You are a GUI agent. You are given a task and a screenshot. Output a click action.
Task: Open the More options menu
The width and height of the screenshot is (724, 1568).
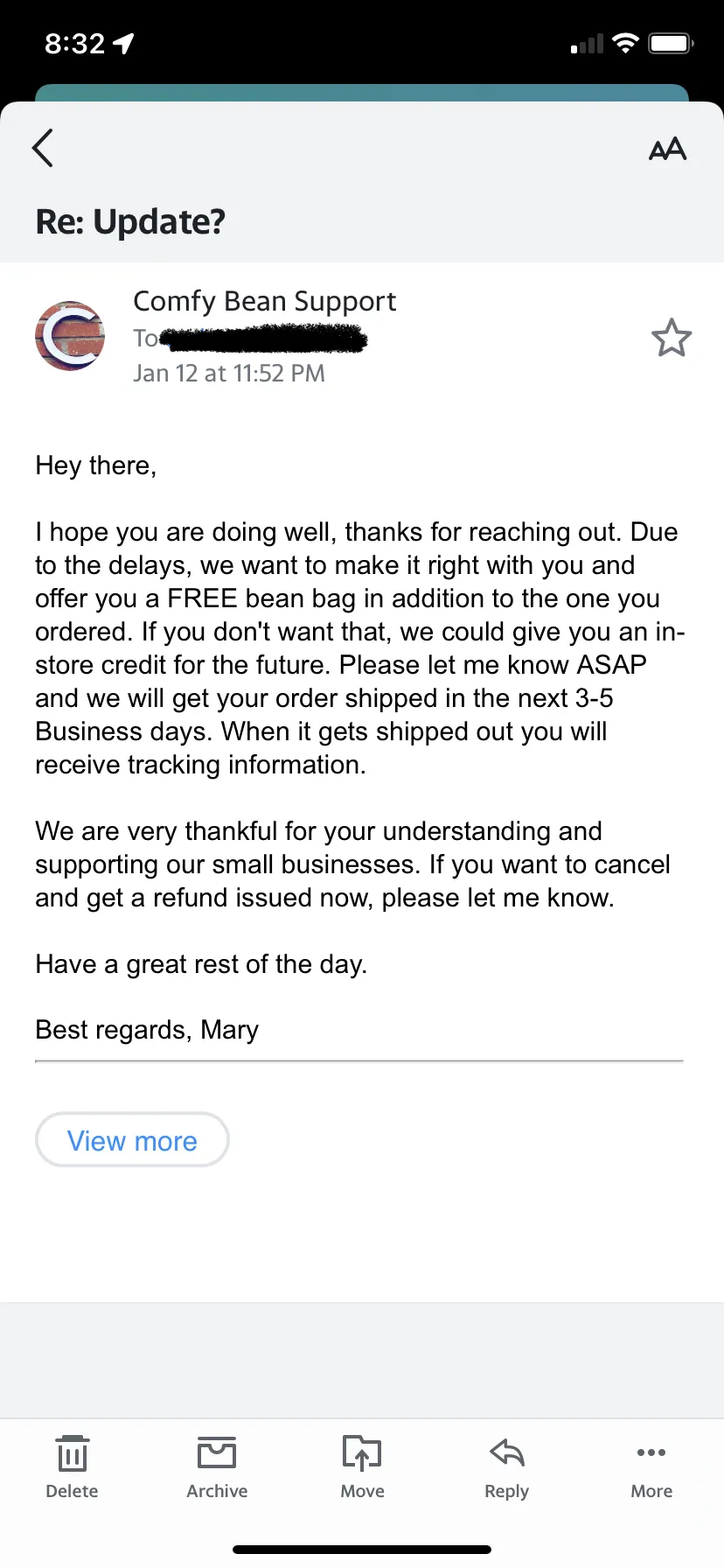coord(651,1467)
